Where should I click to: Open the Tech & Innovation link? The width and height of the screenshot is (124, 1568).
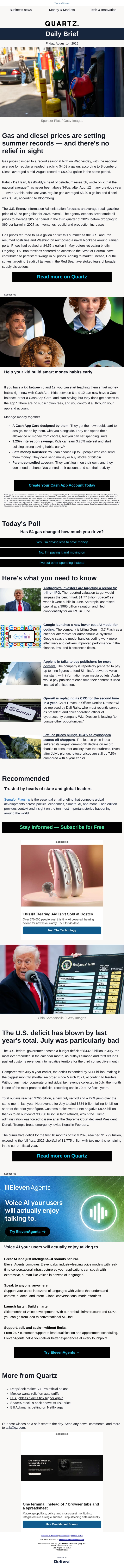click(x=103, y=10)
